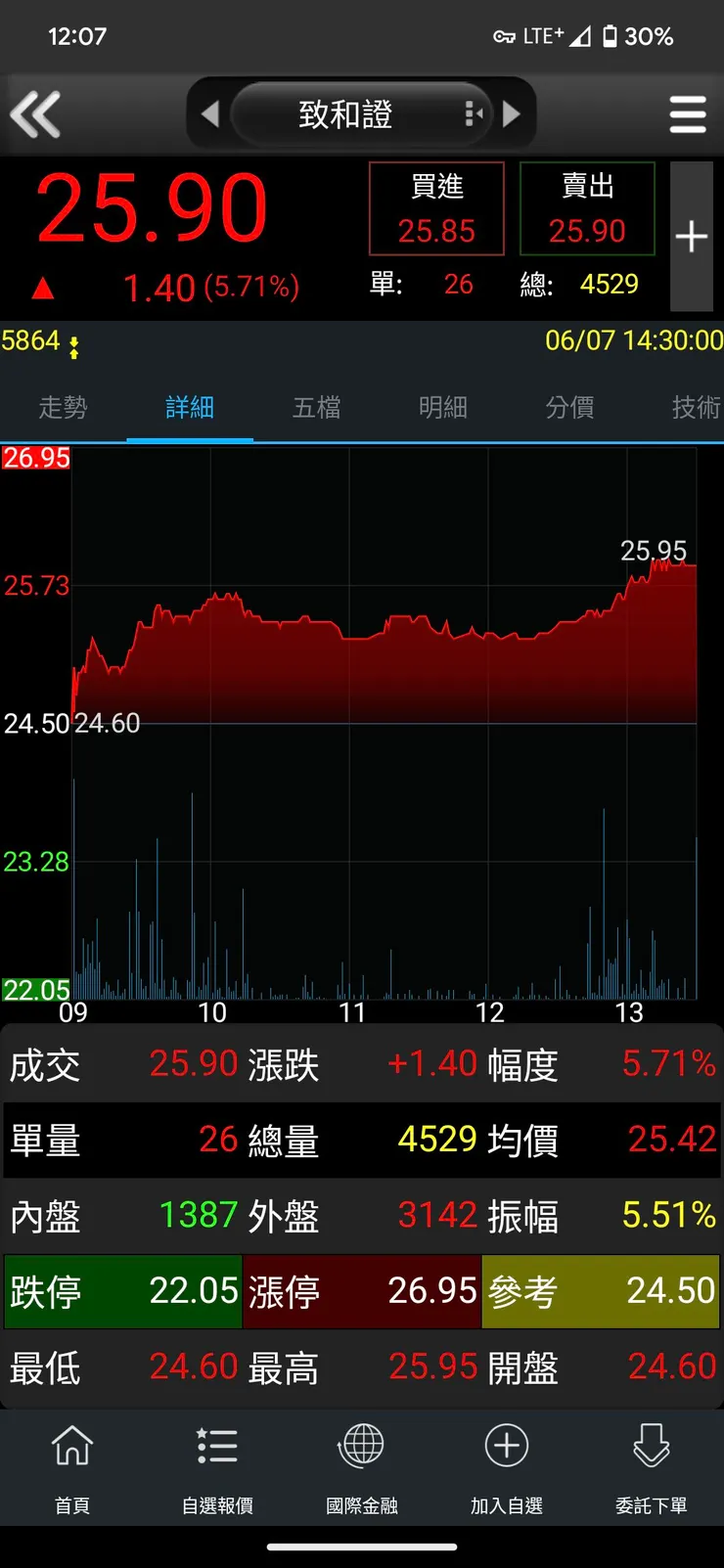
Task: Open the 技術 tab
Action: 696,407
